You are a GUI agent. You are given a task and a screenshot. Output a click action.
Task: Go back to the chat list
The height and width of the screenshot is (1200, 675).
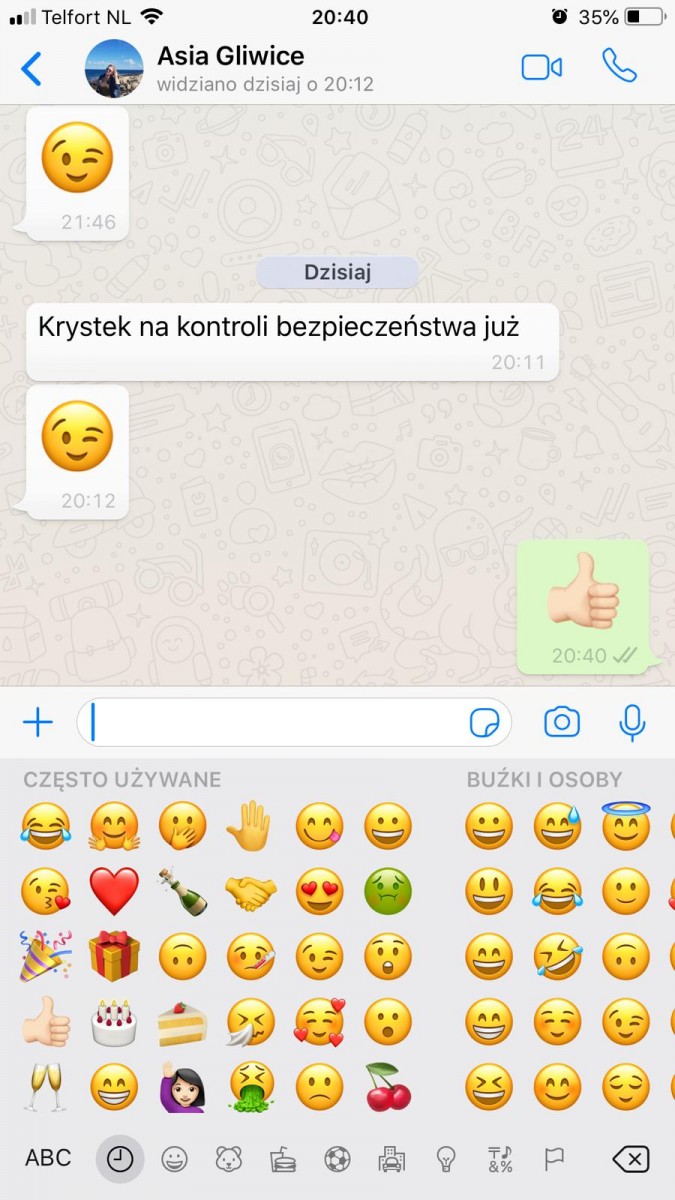click(32, 69)
